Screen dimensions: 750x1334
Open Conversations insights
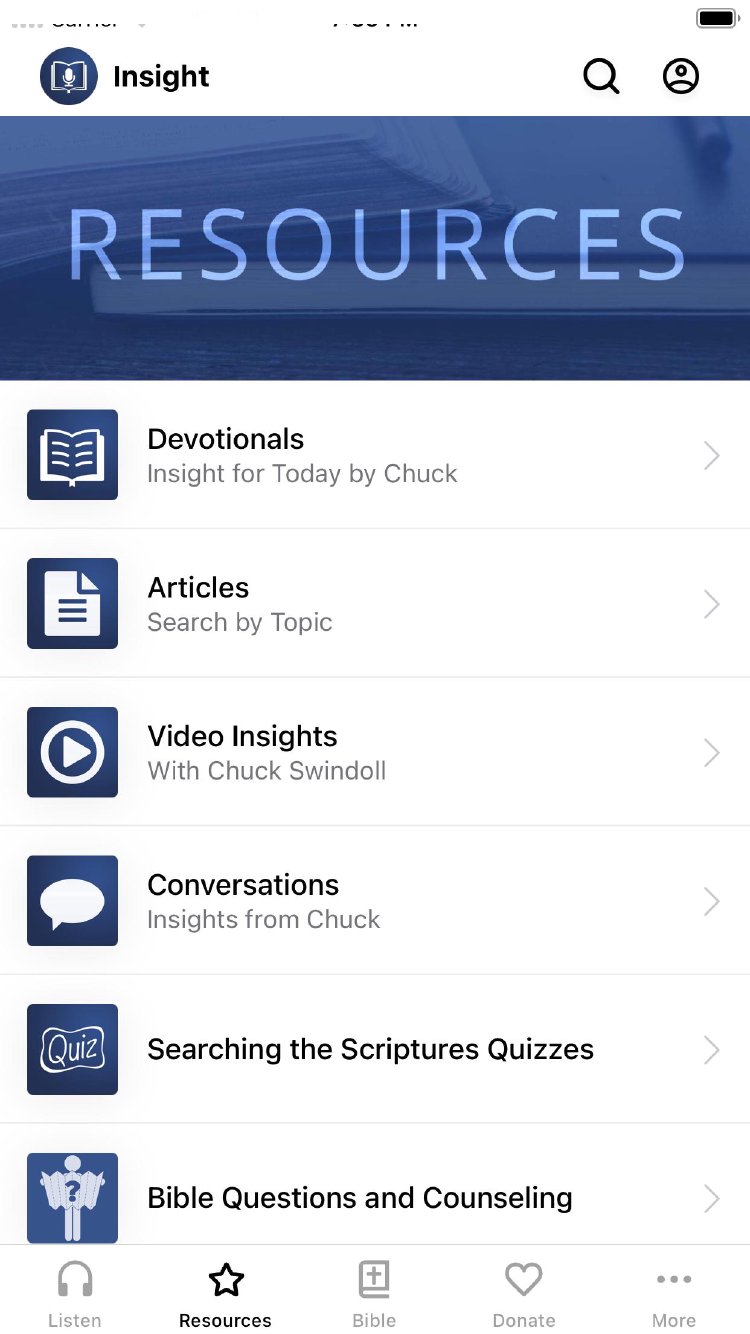tap(375, 901)
